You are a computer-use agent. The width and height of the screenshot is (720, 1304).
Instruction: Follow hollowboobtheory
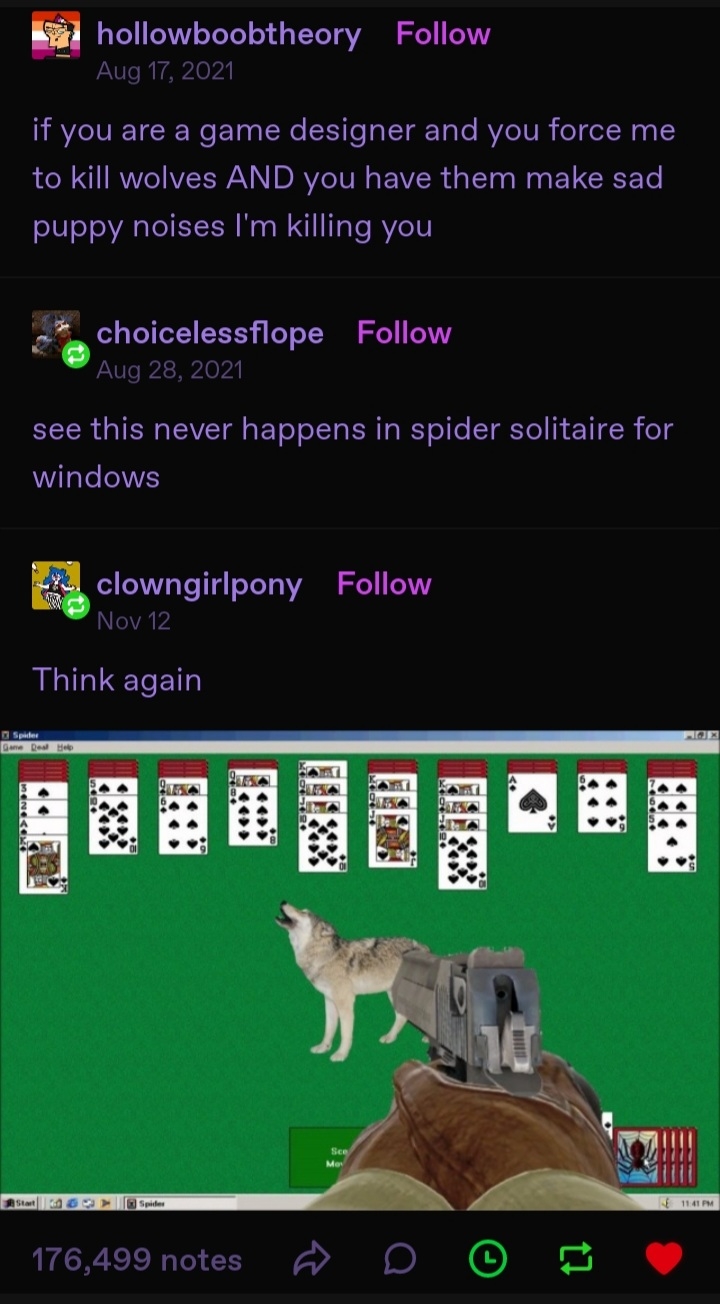pos(443,34)
